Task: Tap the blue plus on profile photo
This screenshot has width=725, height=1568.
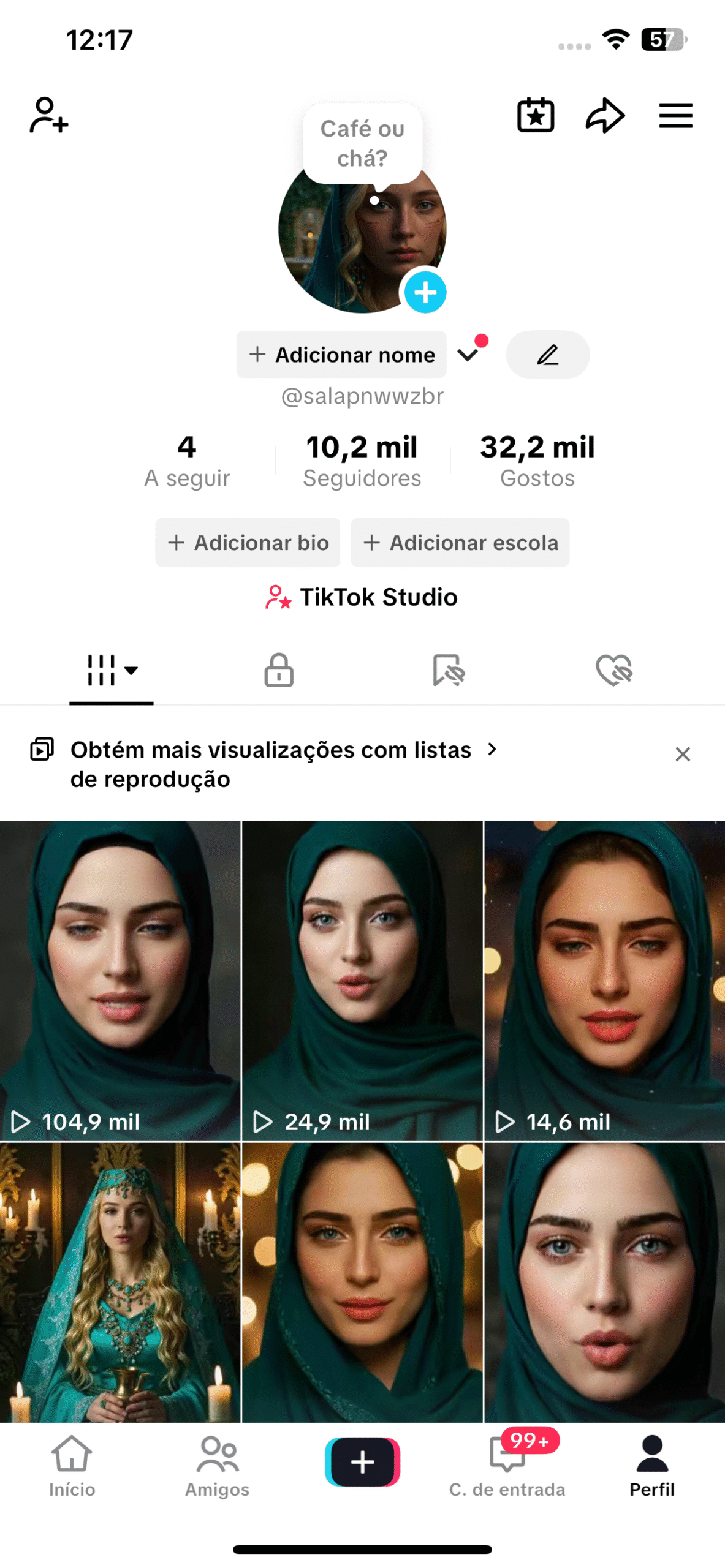Action: [425, 292]
